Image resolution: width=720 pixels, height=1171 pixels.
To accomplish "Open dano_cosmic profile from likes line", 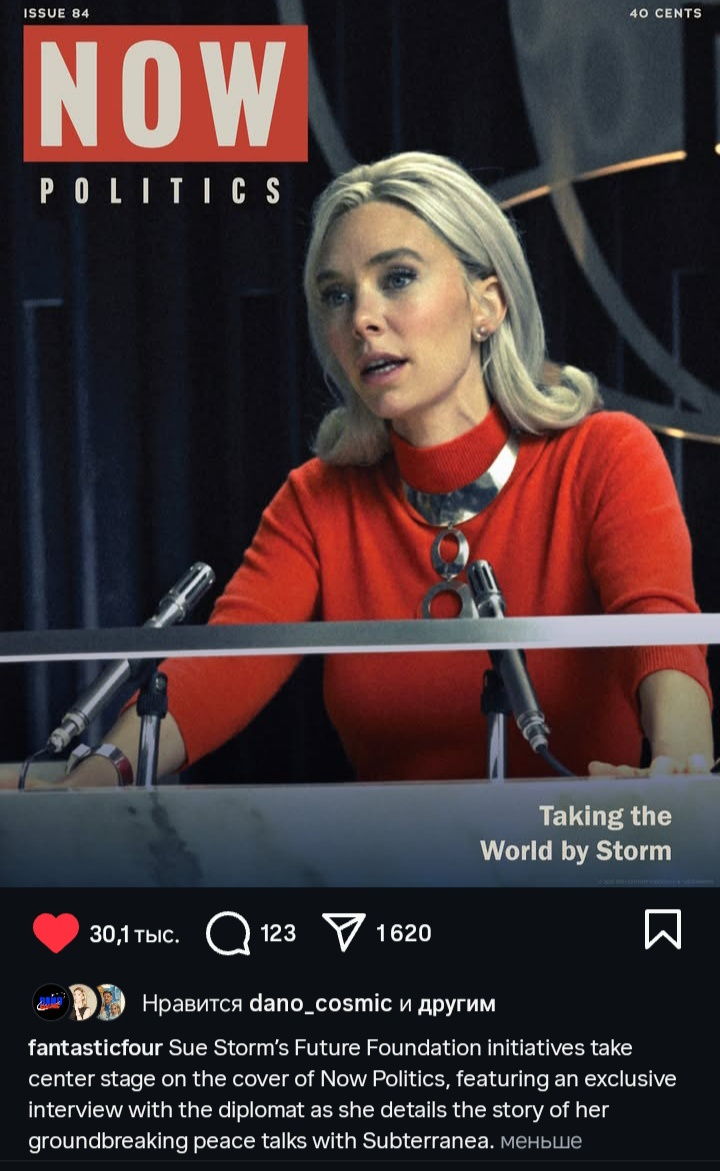I will coord(320,1003).
